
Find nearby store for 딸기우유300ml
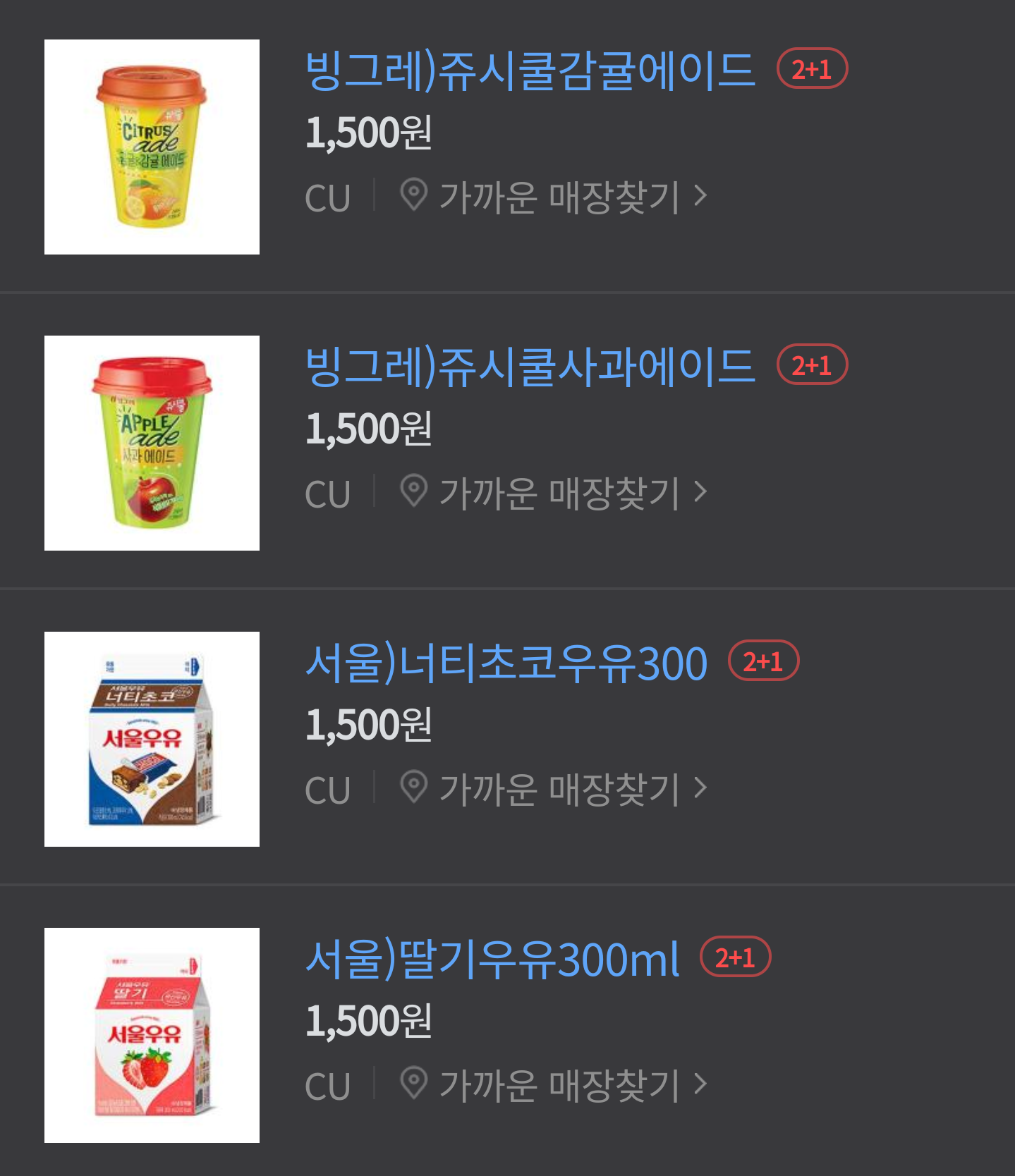(554, 1085)
